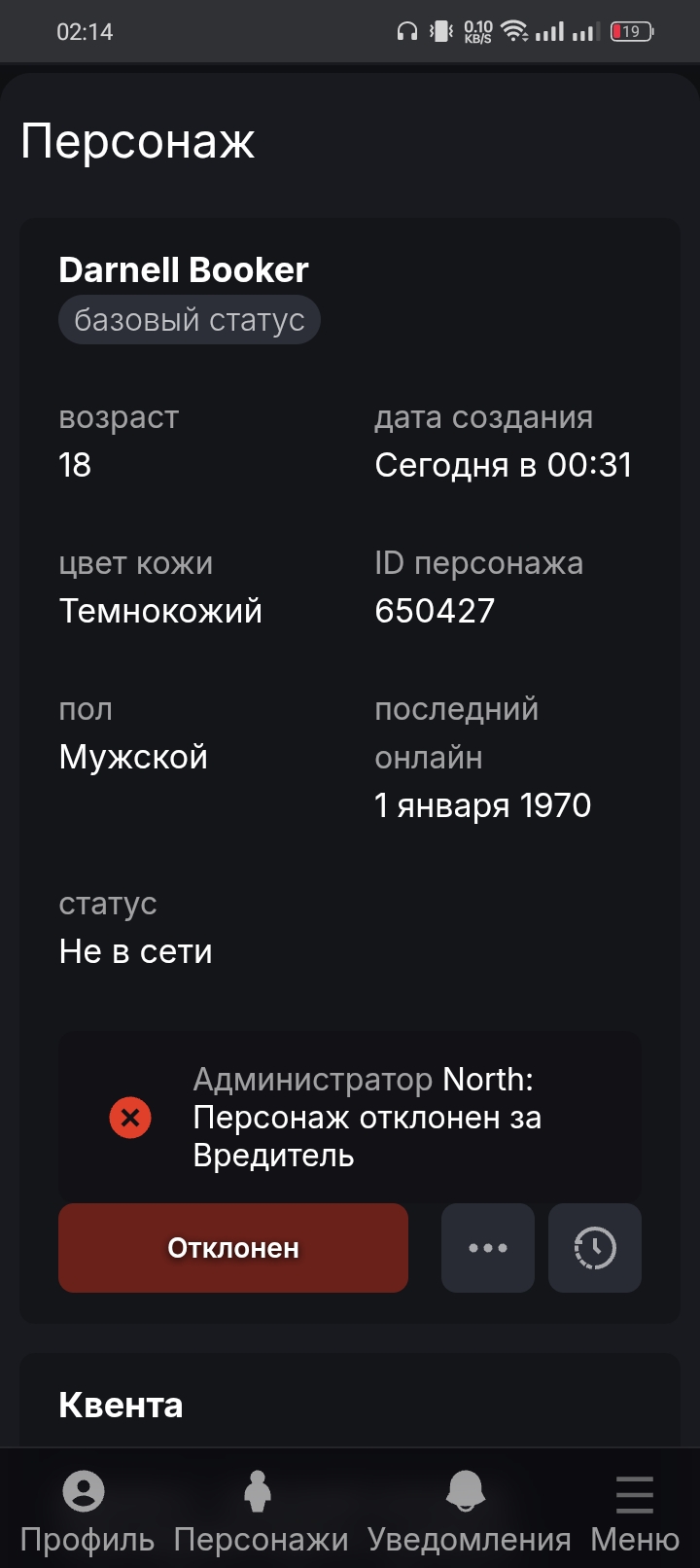Open the Меню tab

(634, 1511)
